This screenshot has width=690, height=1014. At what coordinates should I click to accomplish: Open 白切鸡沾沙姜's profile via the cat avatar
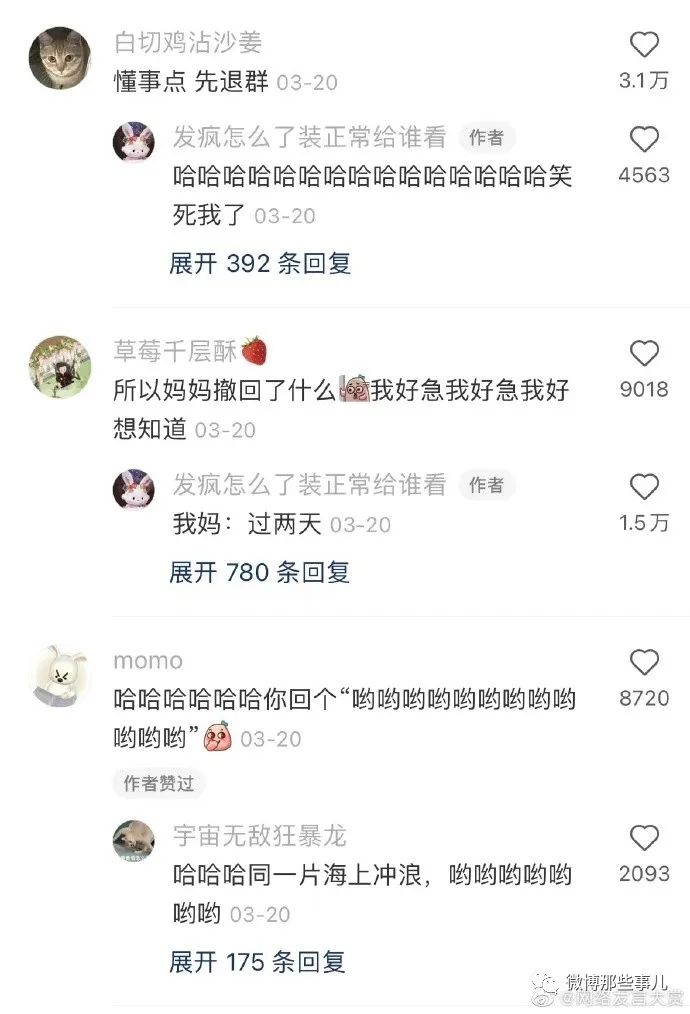click(x=60, y=58)
